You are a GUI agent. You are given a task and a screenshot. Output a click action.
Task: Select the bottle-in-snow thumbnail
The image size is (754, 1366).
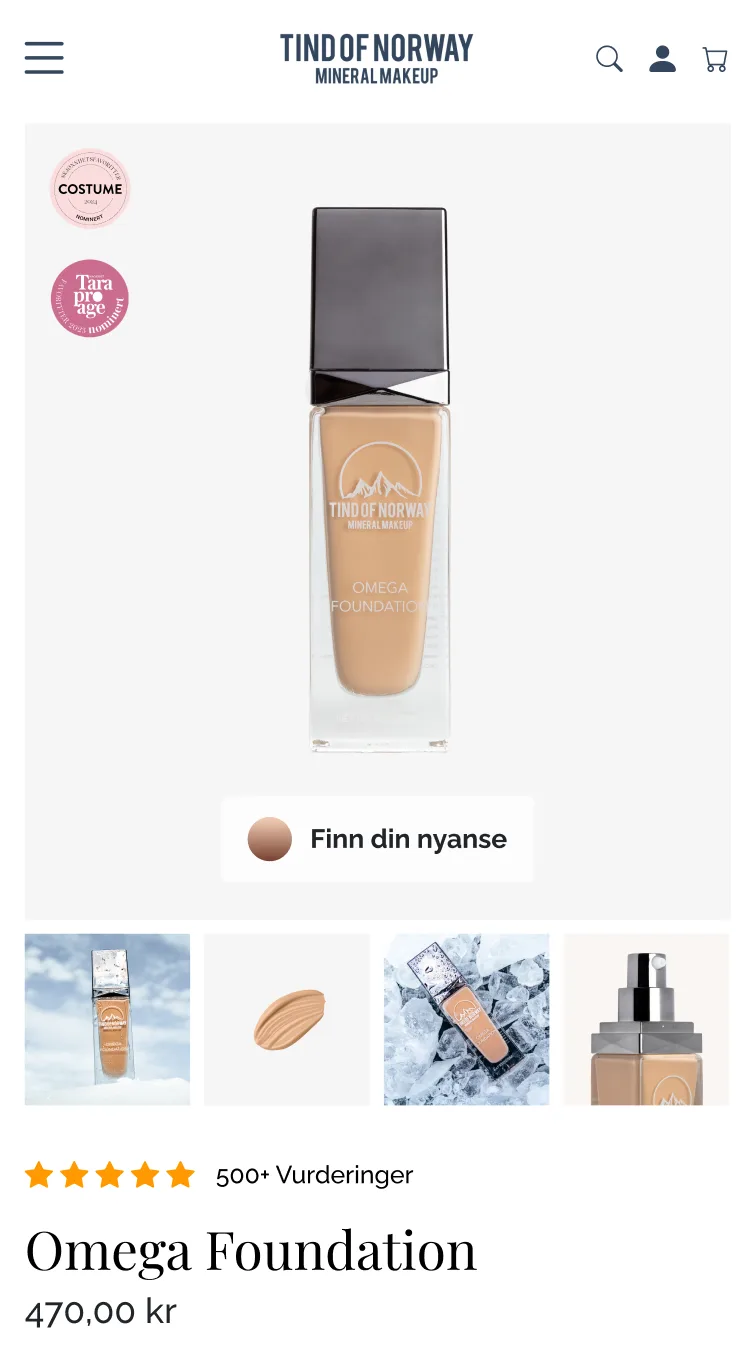click(107, 1019)
